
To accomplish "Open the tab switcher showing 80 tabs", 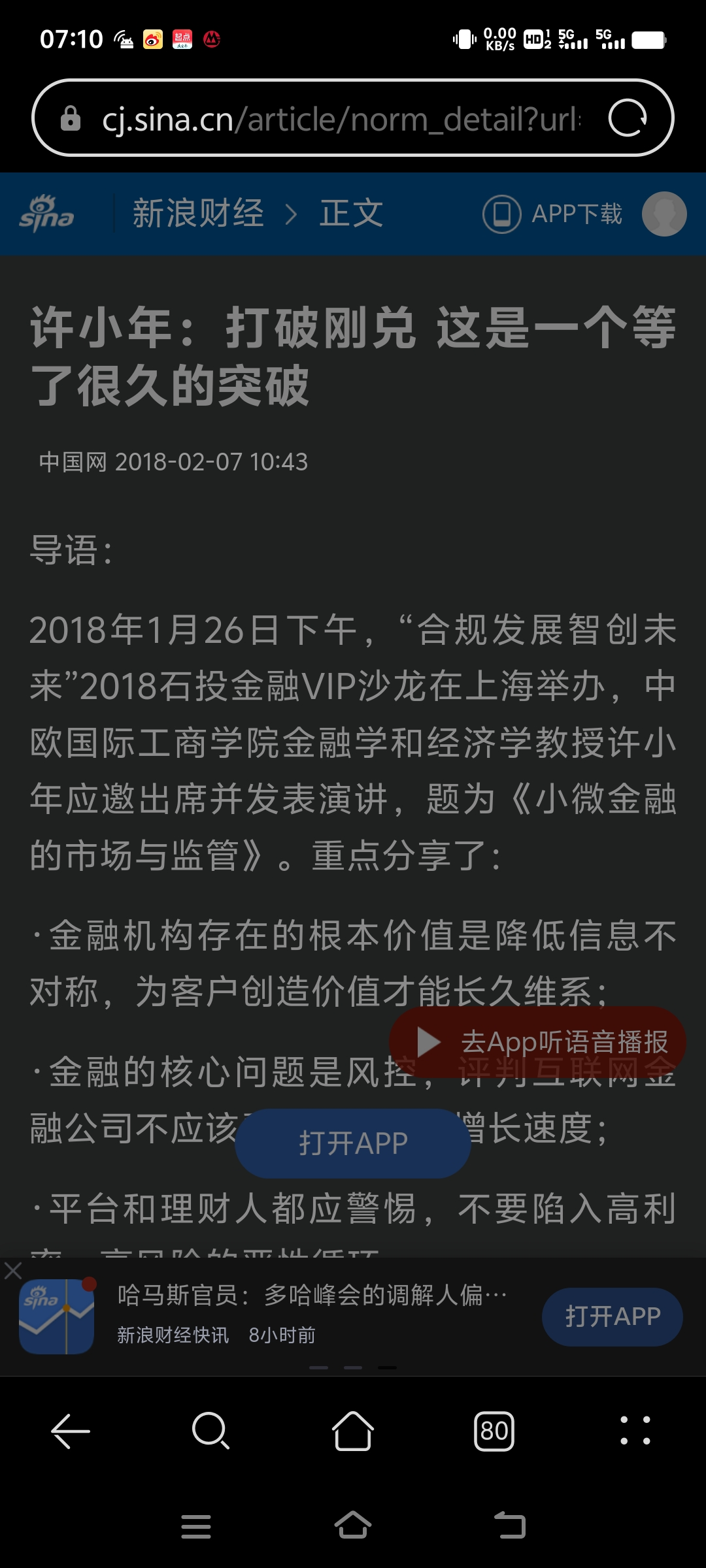I will 494,1431.
